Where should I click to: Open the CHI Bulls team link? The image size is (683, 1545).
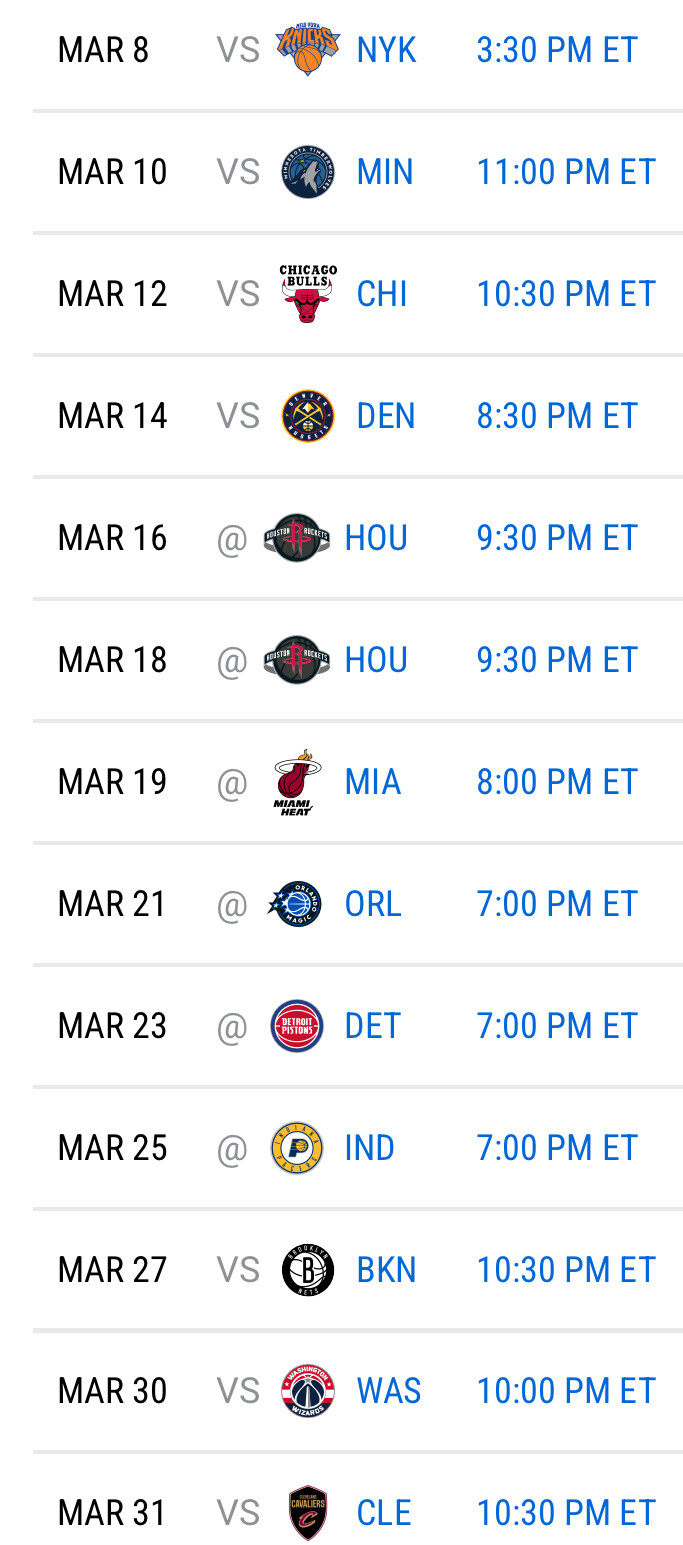click(x=381, y=294)
